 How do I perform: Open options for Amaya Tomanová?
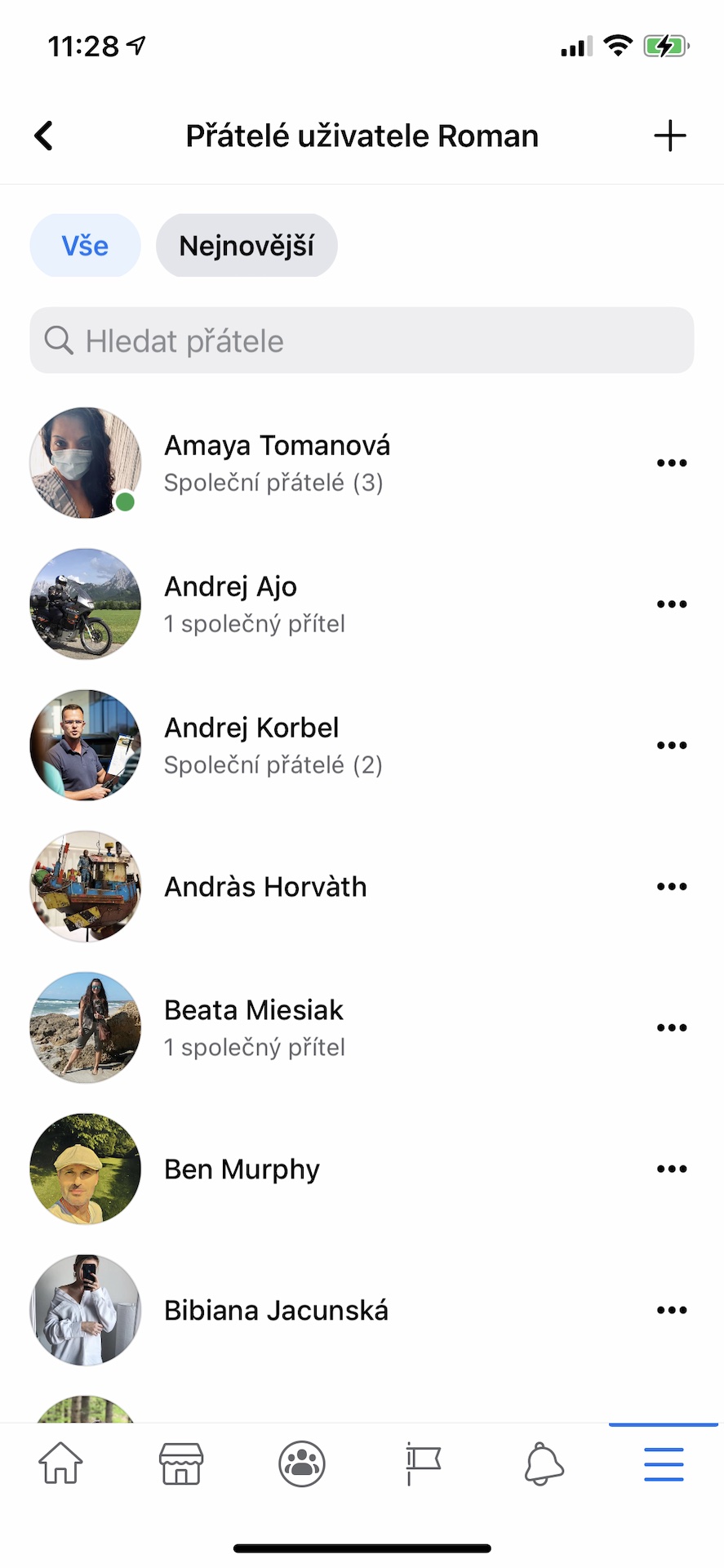pos(671,463)
